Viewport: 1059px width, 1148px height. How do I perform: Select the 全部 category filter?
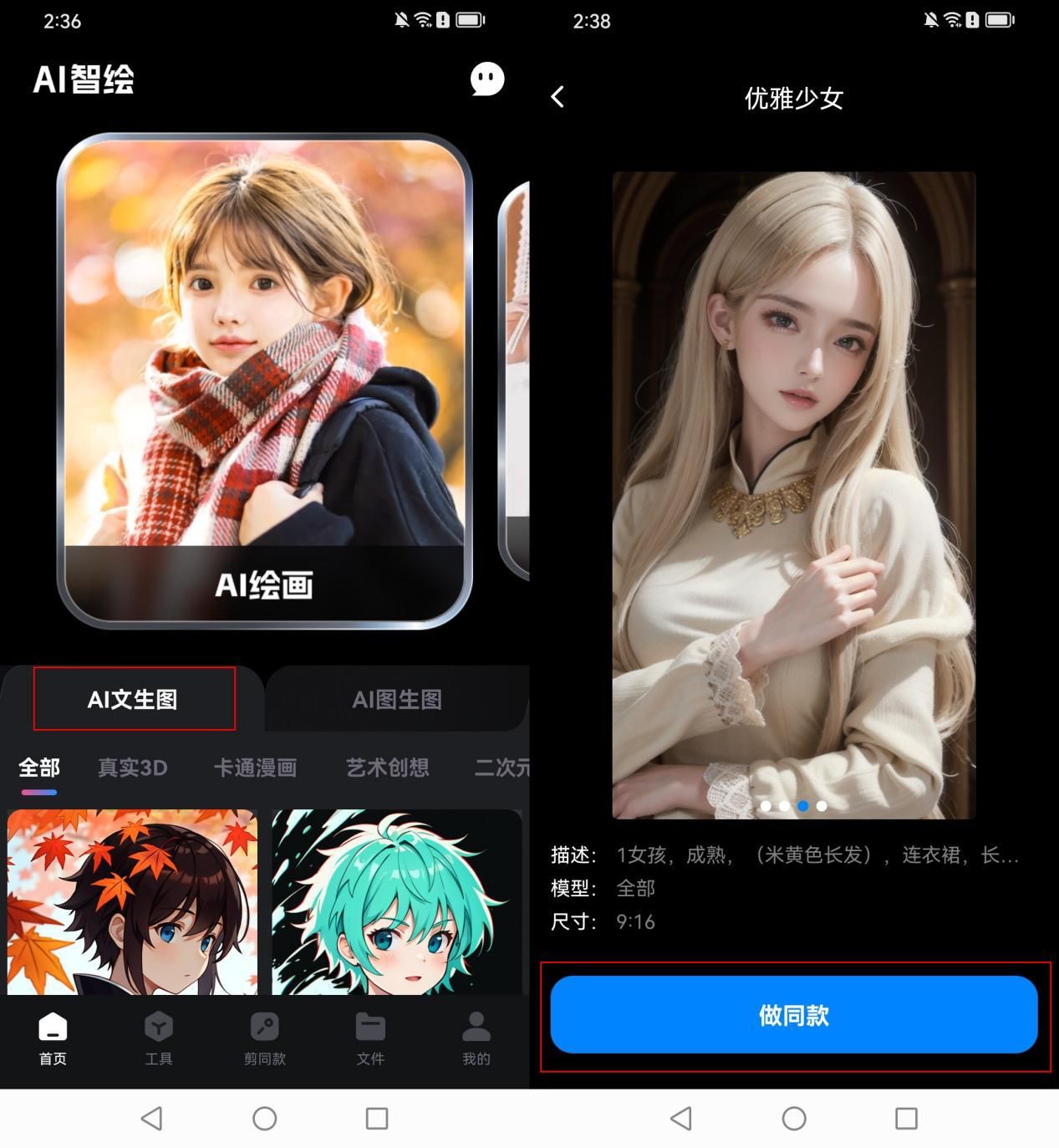[x=39, y=768]
